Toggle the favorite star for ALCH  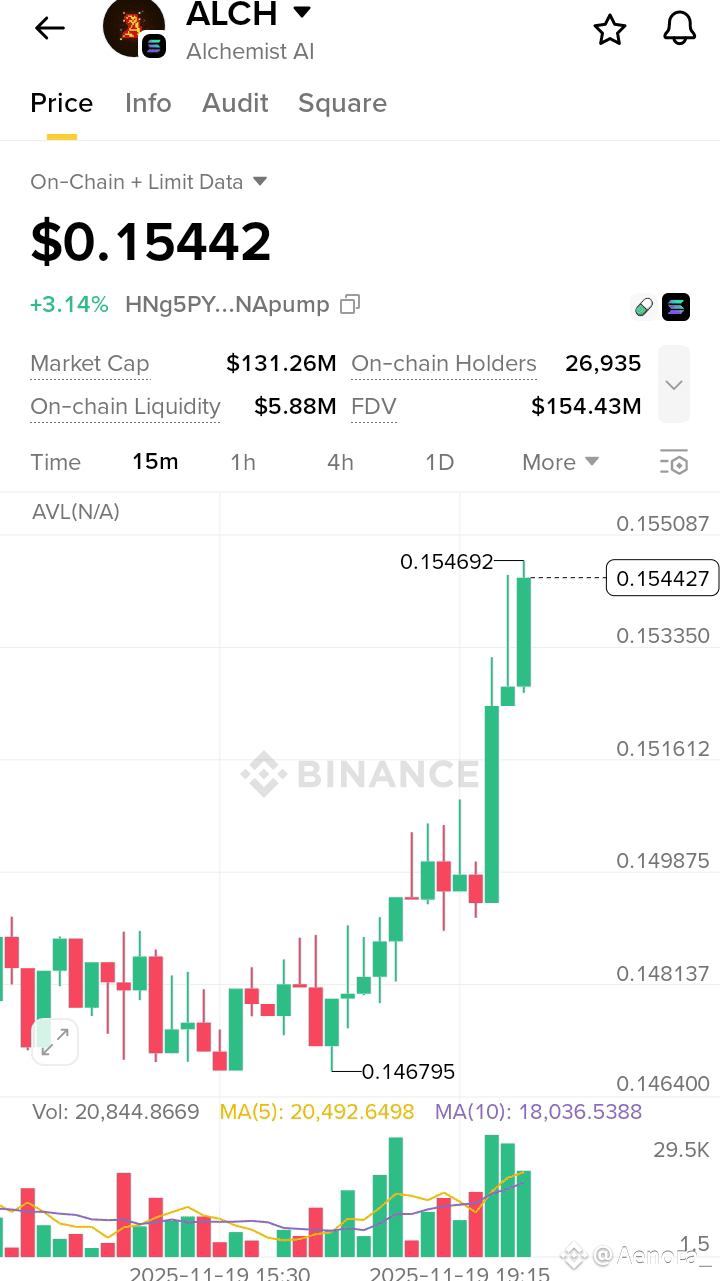[x=609, y=30]
